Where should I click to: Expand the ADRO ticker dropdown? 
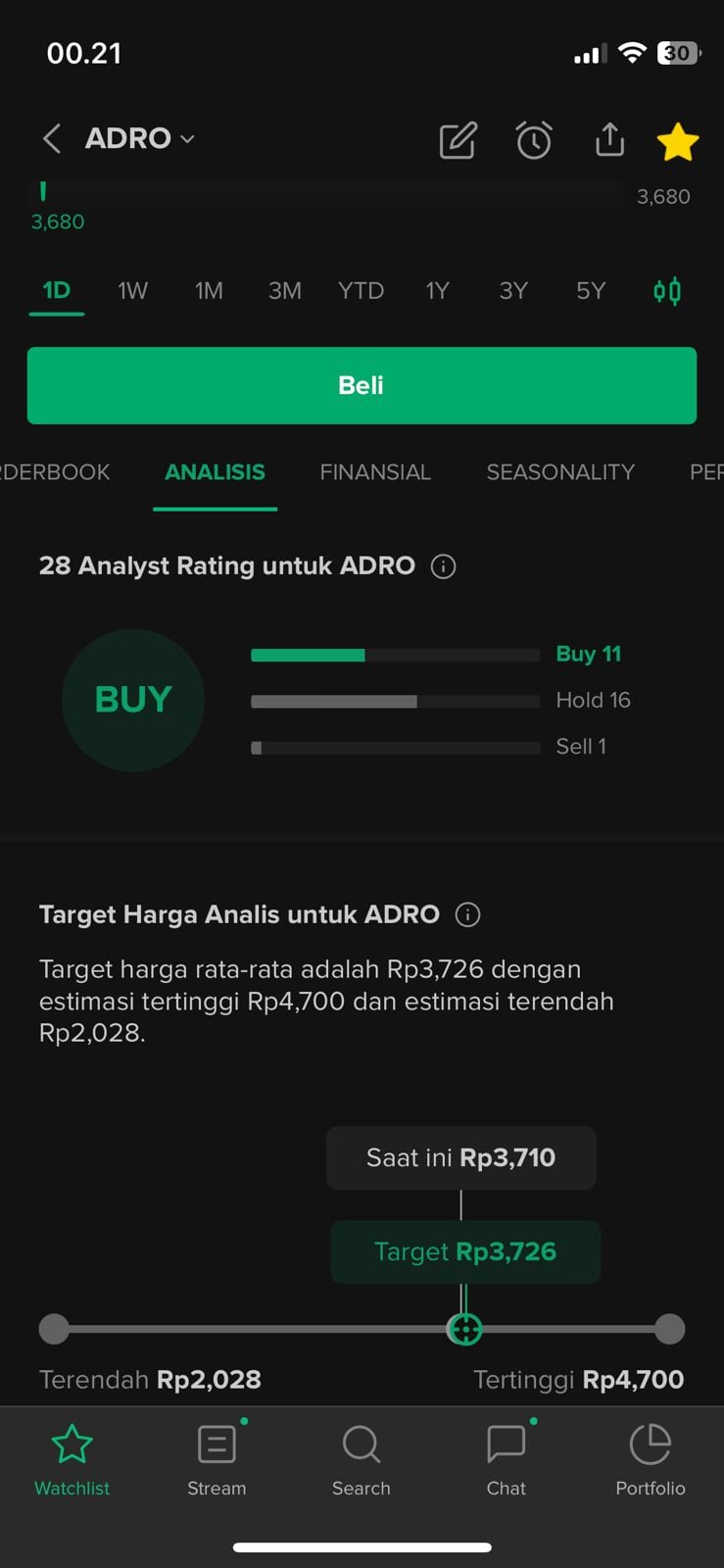coord(186,138)
